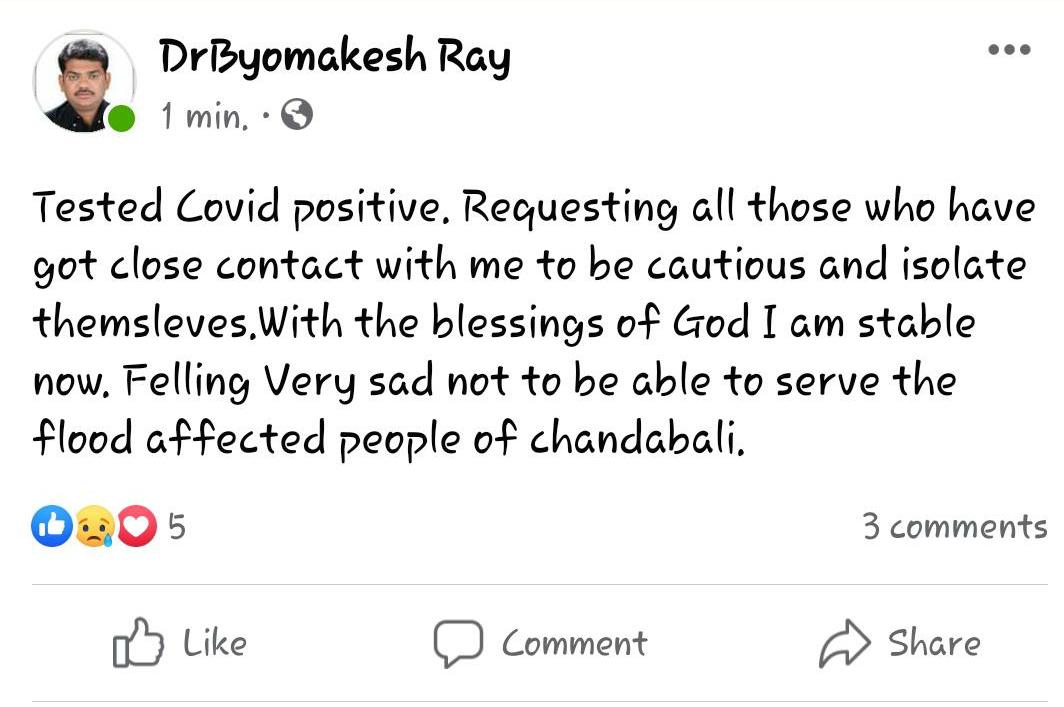The image size is (1064, 707).
Task: Like Dr Byomakesh Ray's post
Action: pyautogui.click(x=180, y=643)
